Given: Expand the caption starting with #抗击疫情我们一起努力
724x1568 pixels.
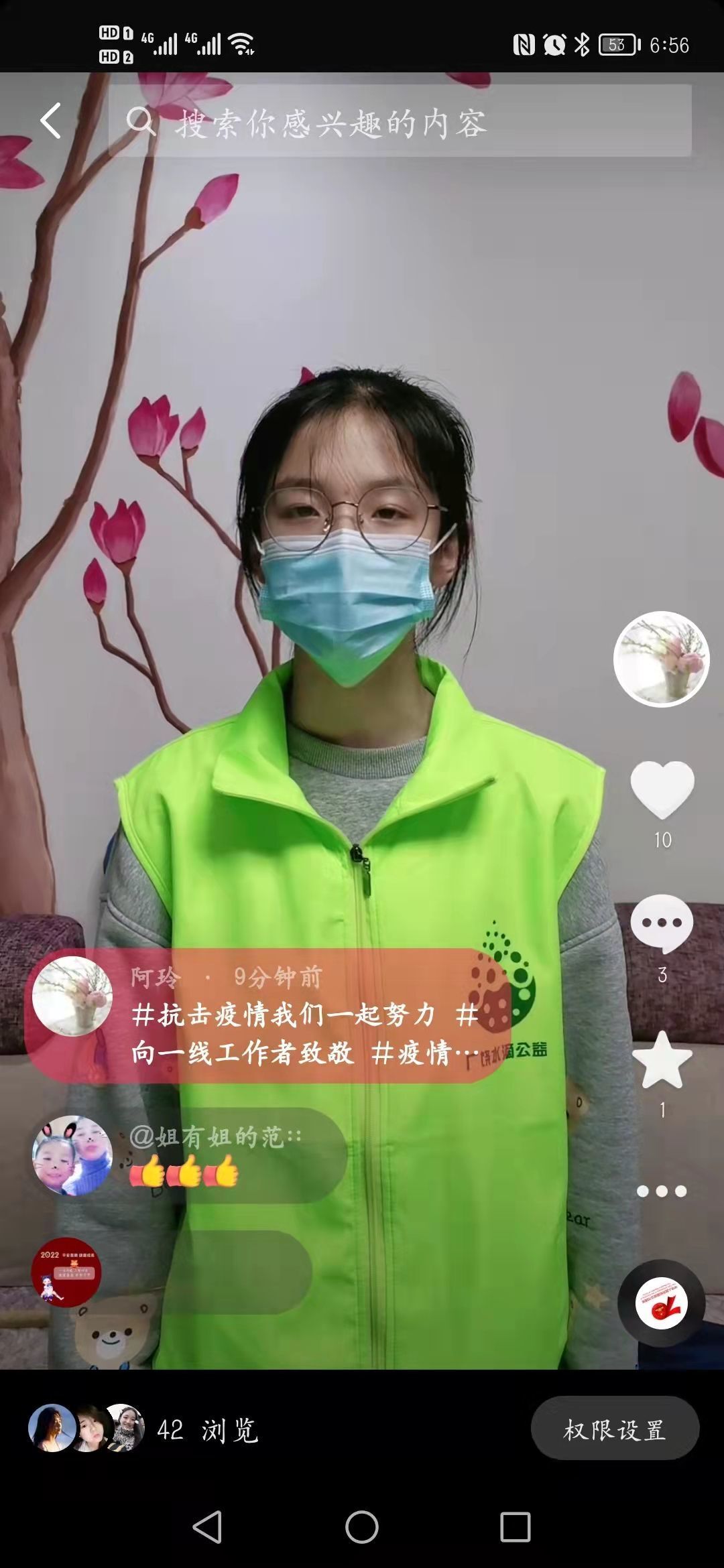Looking at the screenshot, I should tap(305, 1034).
